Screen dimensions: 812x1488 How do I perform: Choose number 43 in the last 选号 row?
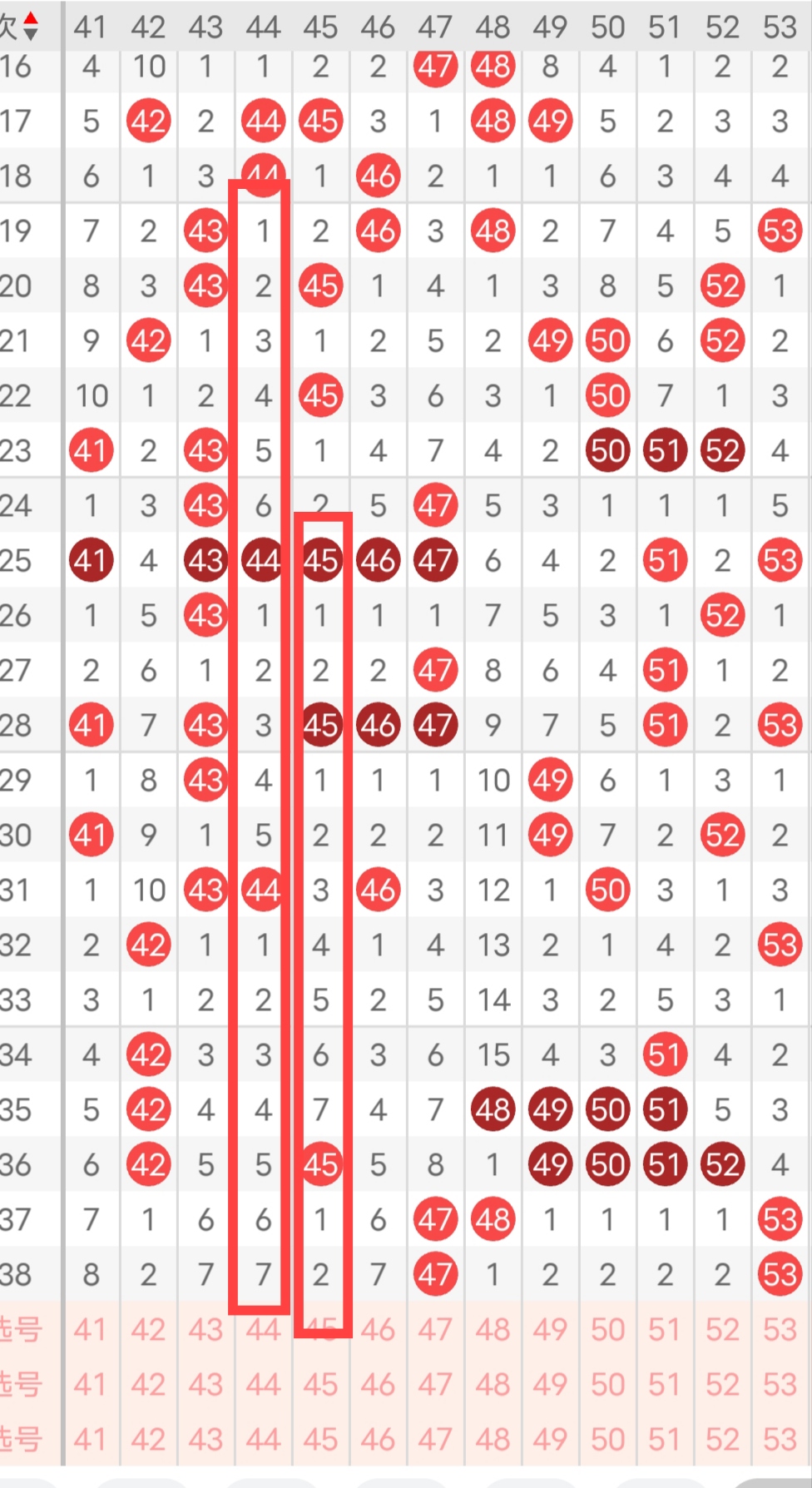(205, 1439)
